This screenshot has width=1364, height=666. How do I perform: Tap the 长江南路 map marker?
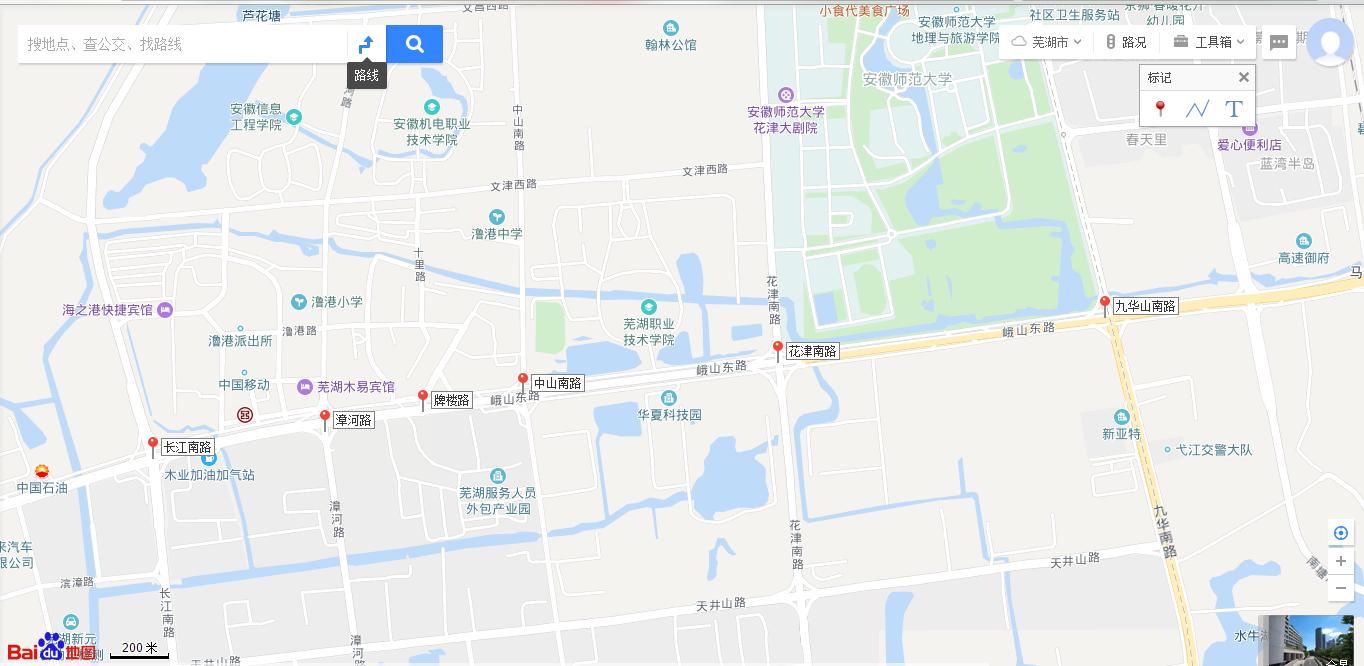(x=153, y=446)
